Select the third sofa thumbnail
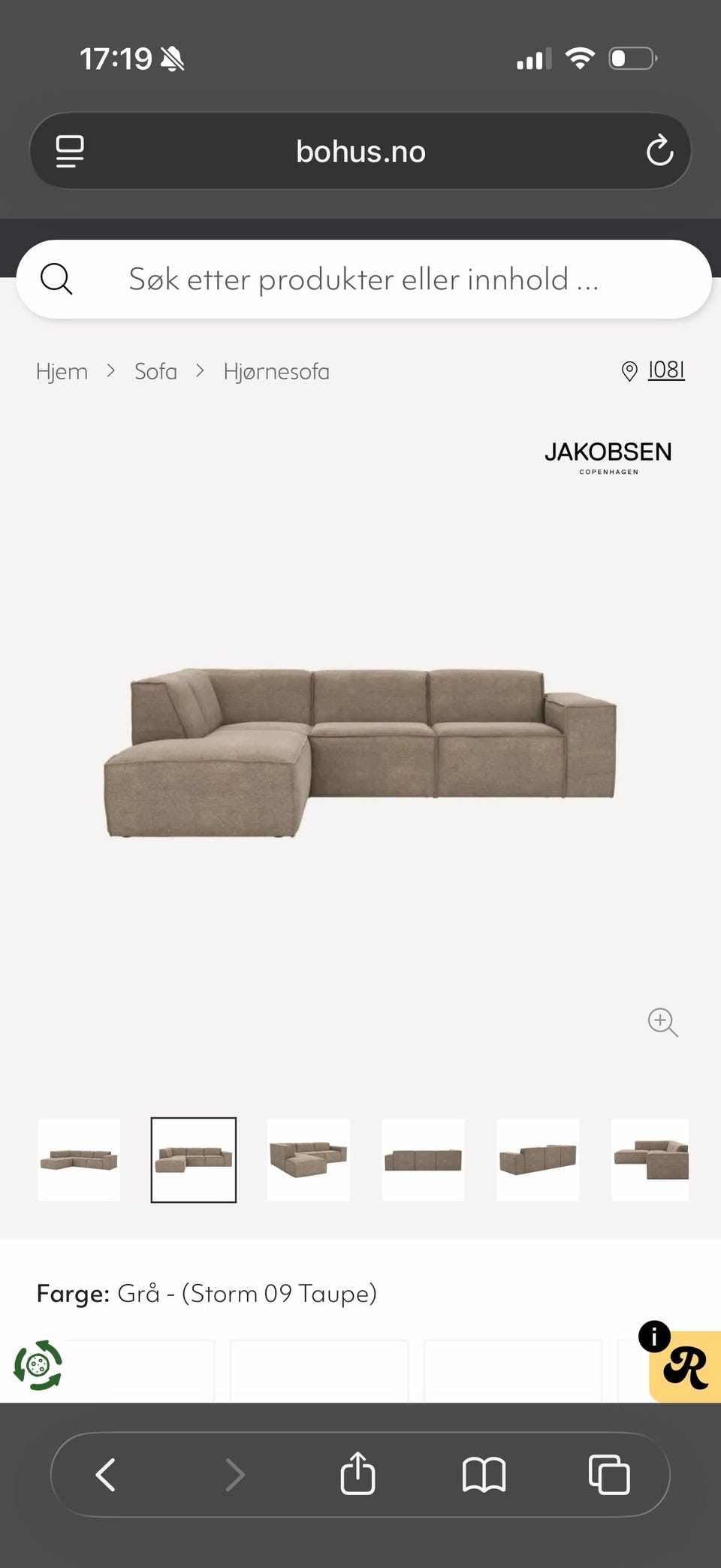 [308, 1159]
